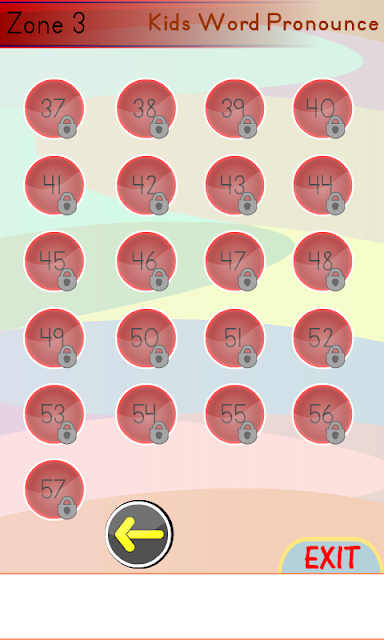Open level 56
384x640 pixels.
tap(323, 414)
